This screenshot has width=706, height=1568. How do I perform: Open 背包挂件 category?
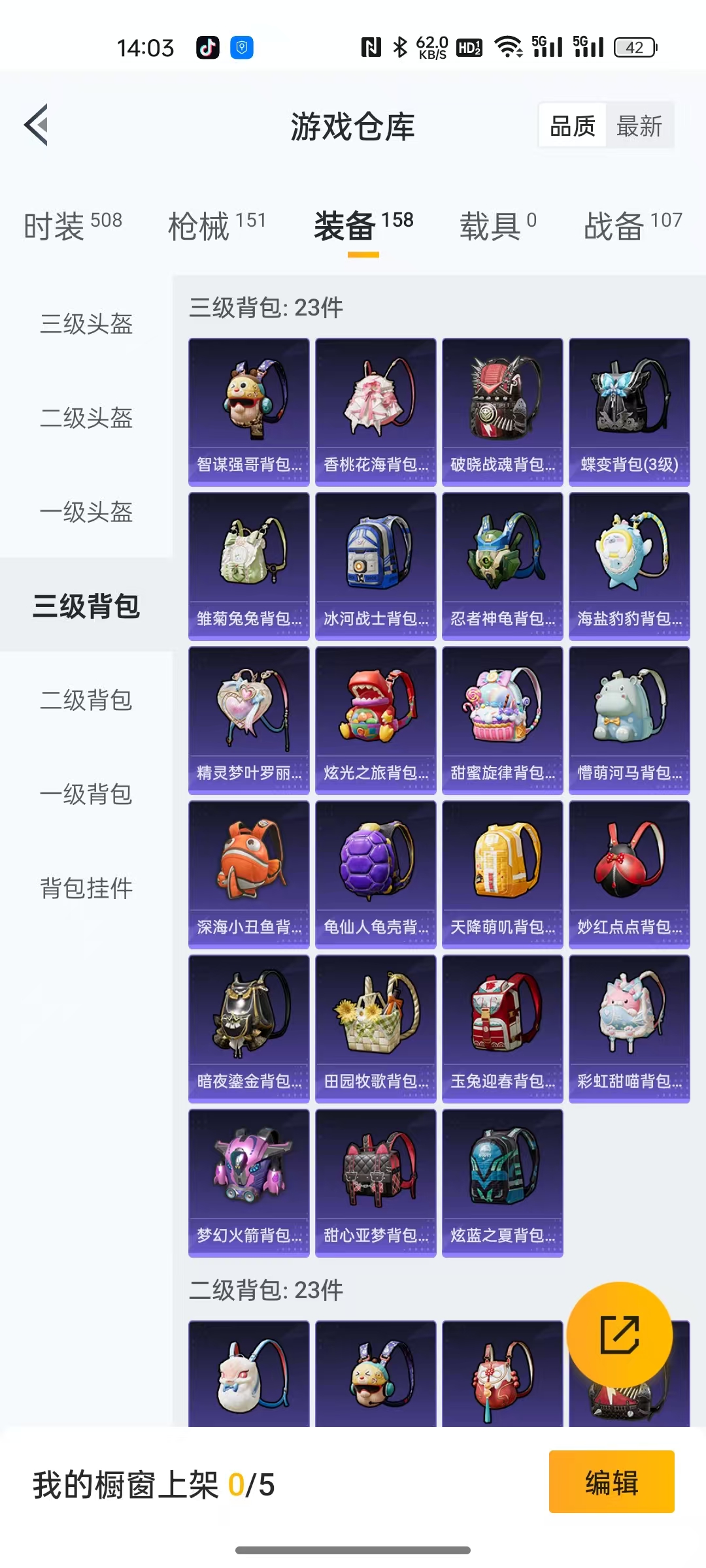click(x=86, y=889)
